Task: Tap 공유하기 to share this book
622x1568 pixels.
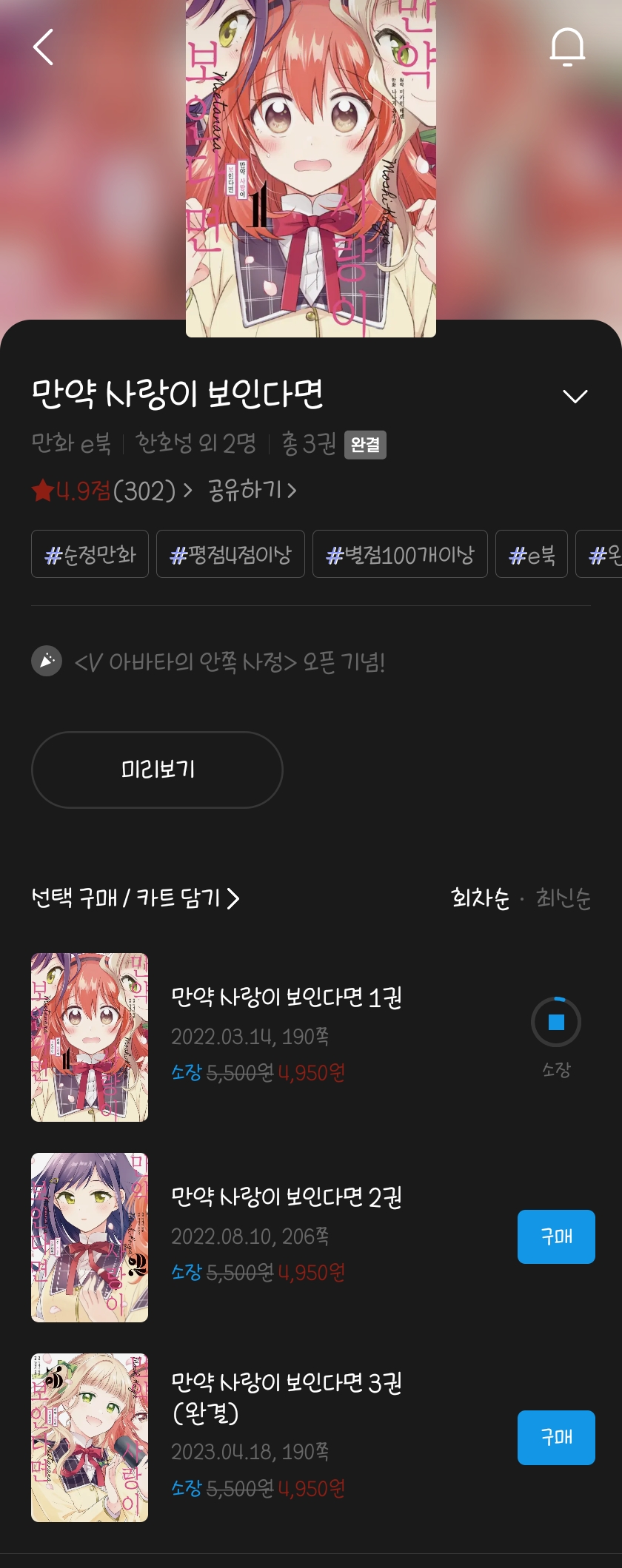Action: (252, 490)
